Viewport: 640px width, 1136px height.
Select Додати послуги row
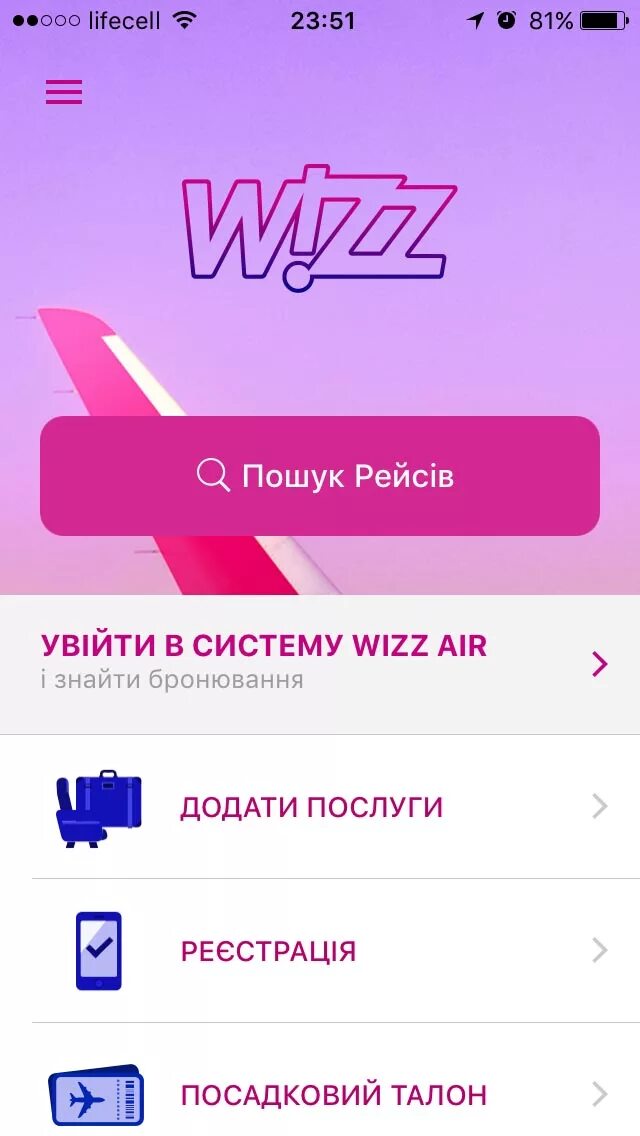click(x=320, y=807)
